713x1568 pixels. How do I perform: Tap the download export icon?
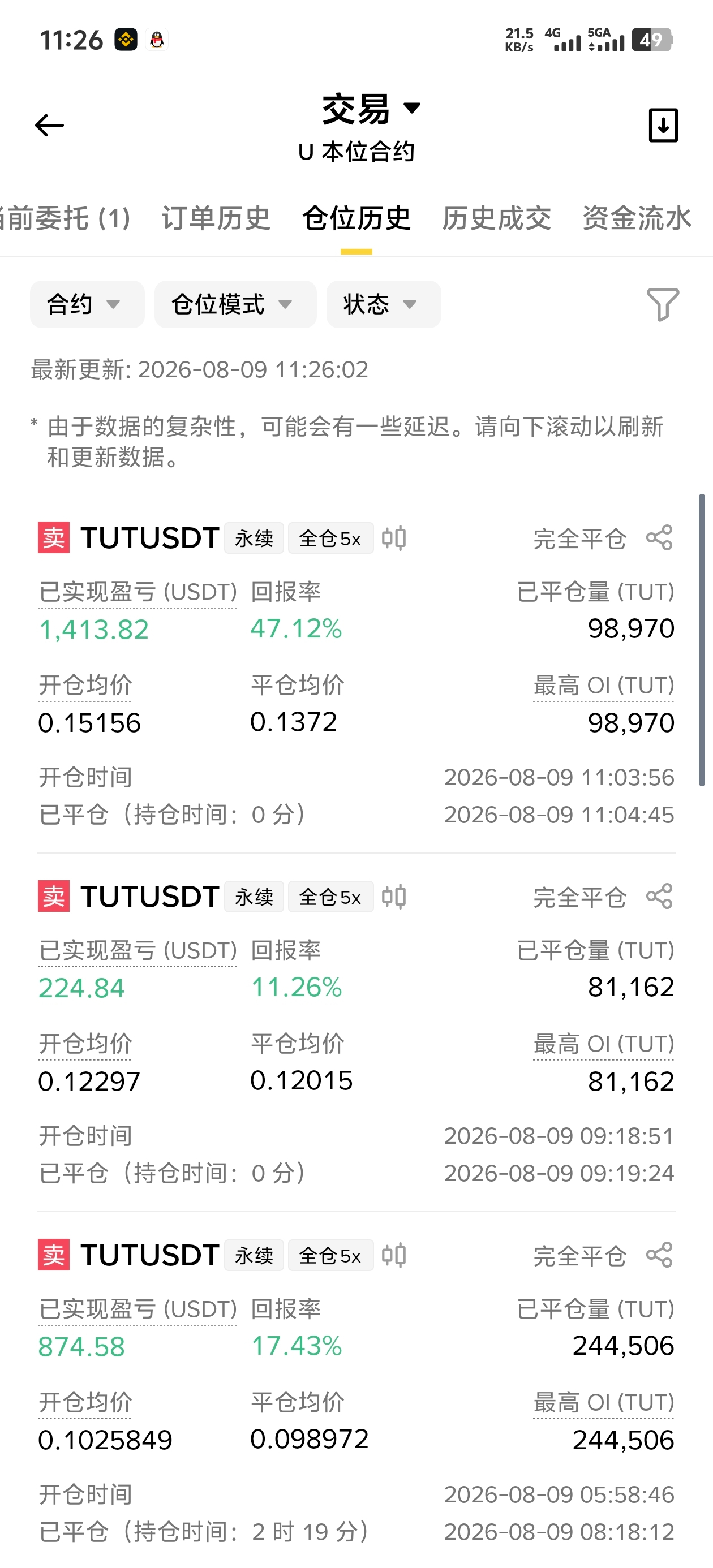click(663, 126)
